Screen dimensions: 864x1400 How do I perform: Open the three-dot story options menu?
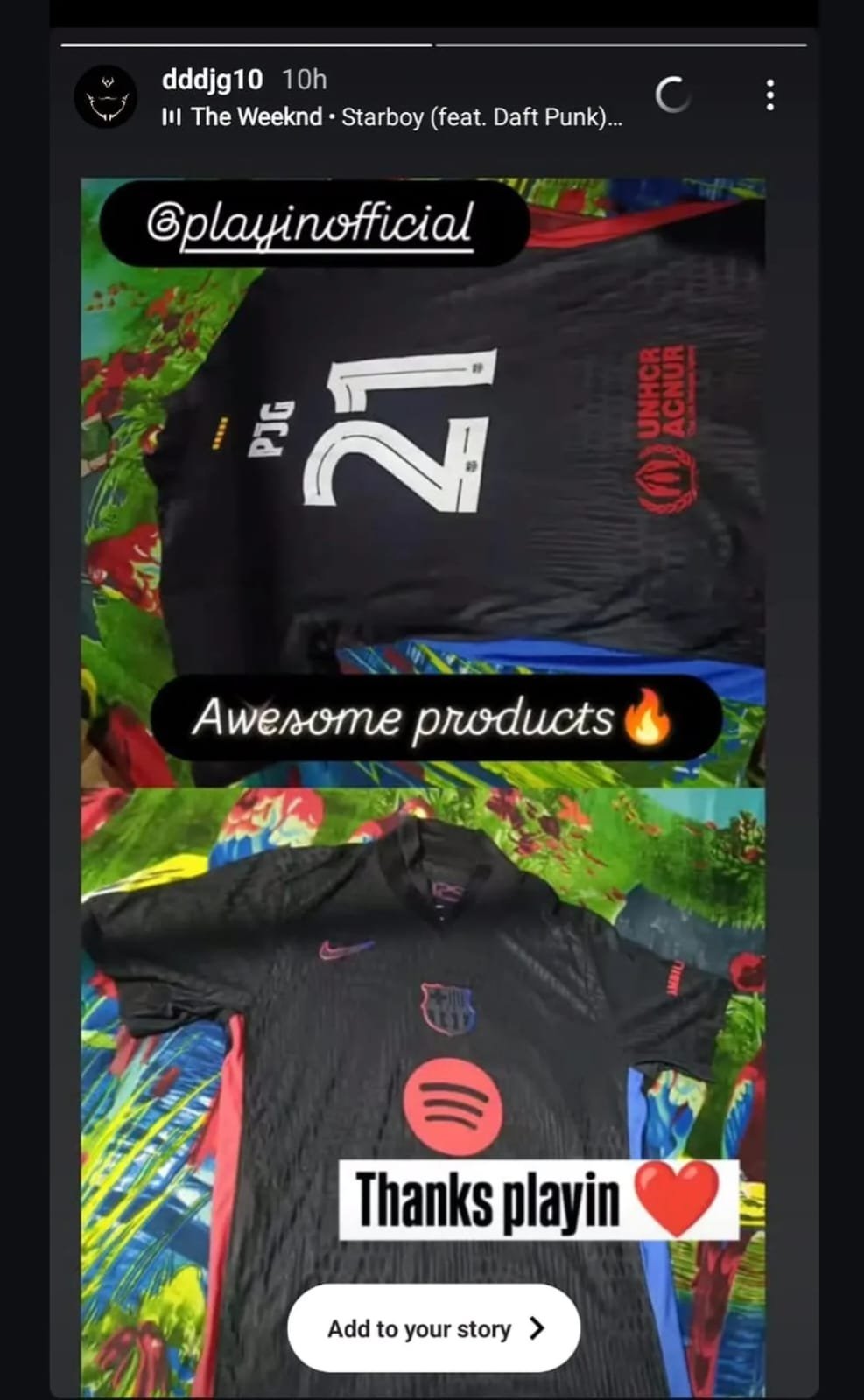(x=769, y=94)
